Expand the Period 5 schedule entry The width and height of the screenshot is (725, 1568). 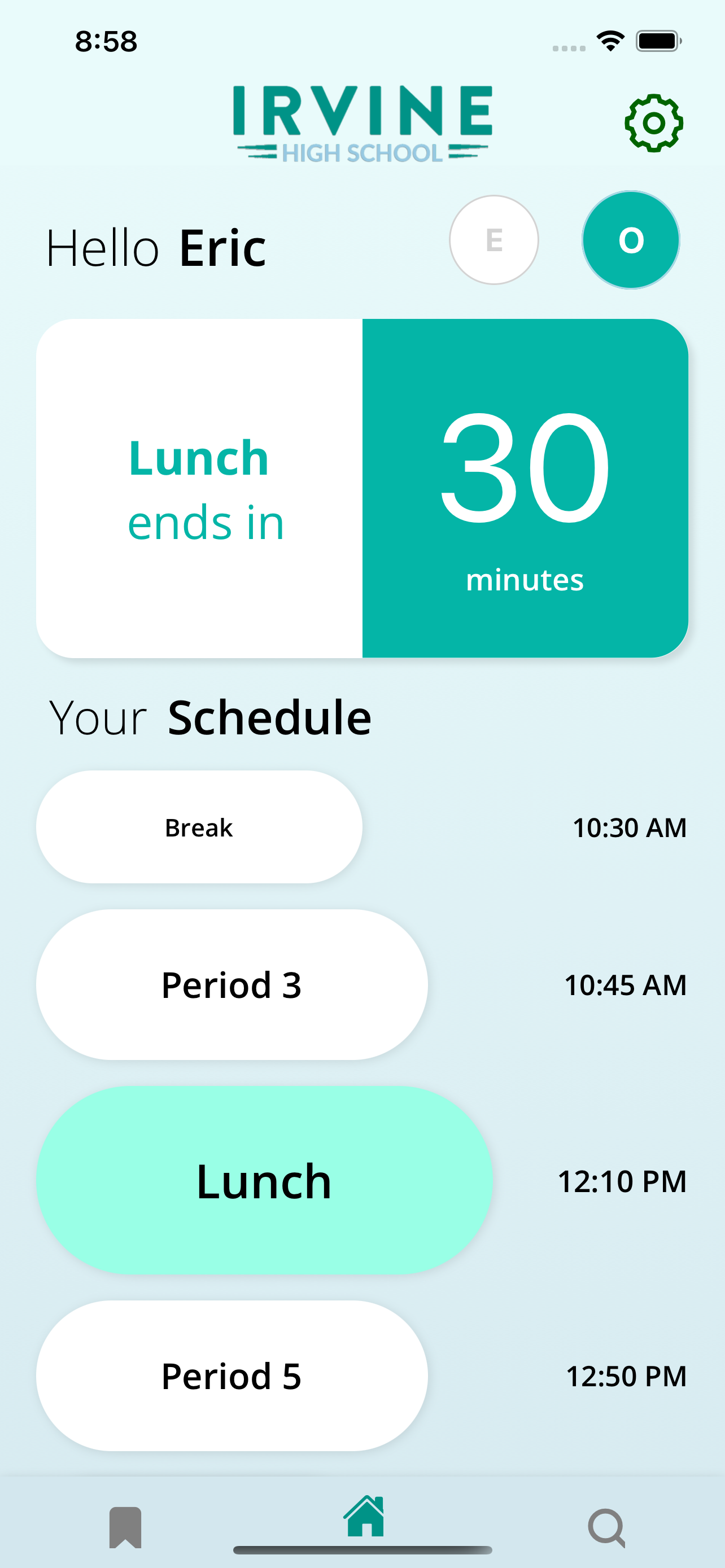(232, 1376)
